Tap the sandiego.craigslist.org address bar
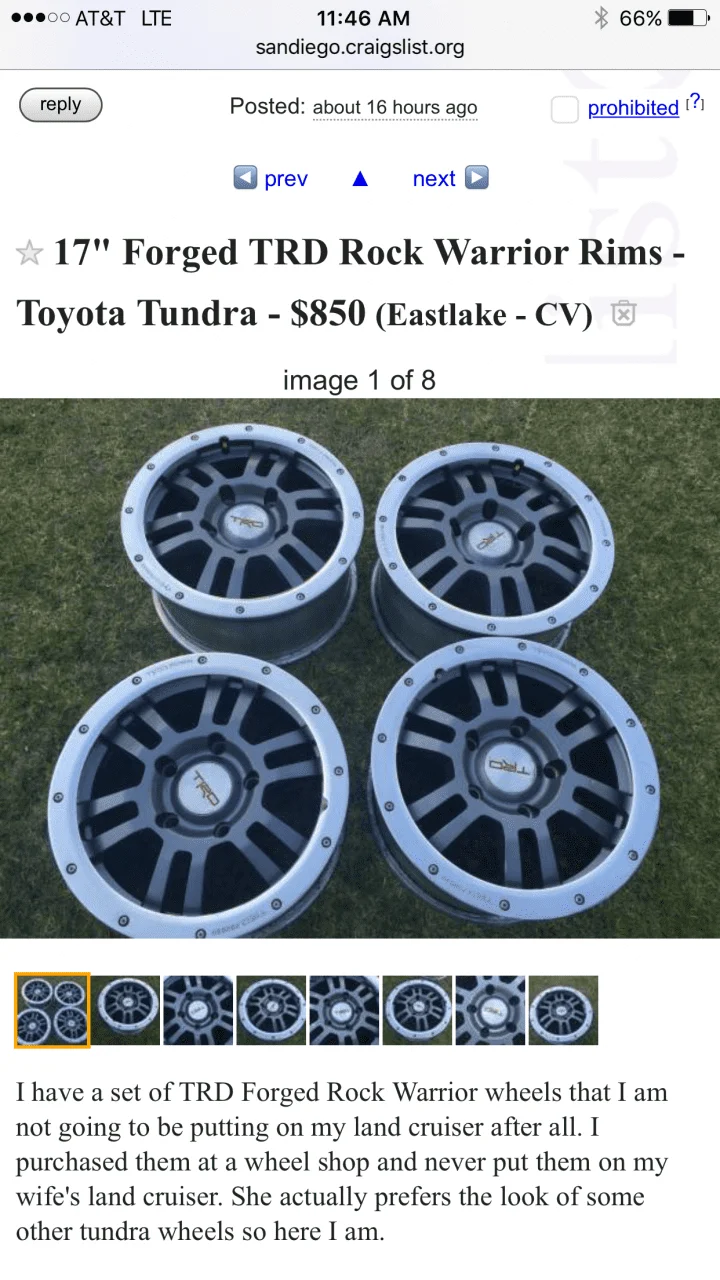 click(360, 47)
